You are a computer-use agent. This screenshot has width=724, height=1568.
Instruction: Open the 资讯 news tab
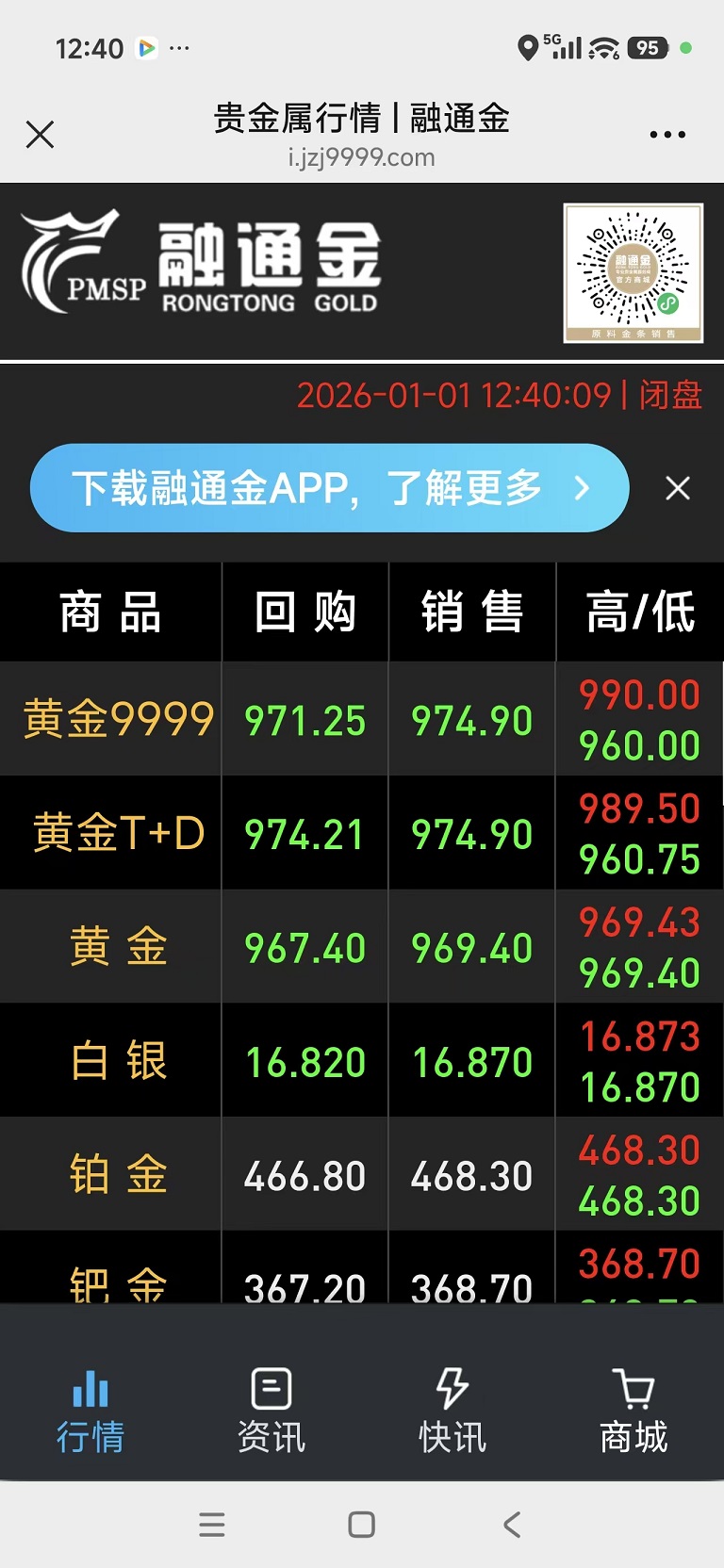271,1412
